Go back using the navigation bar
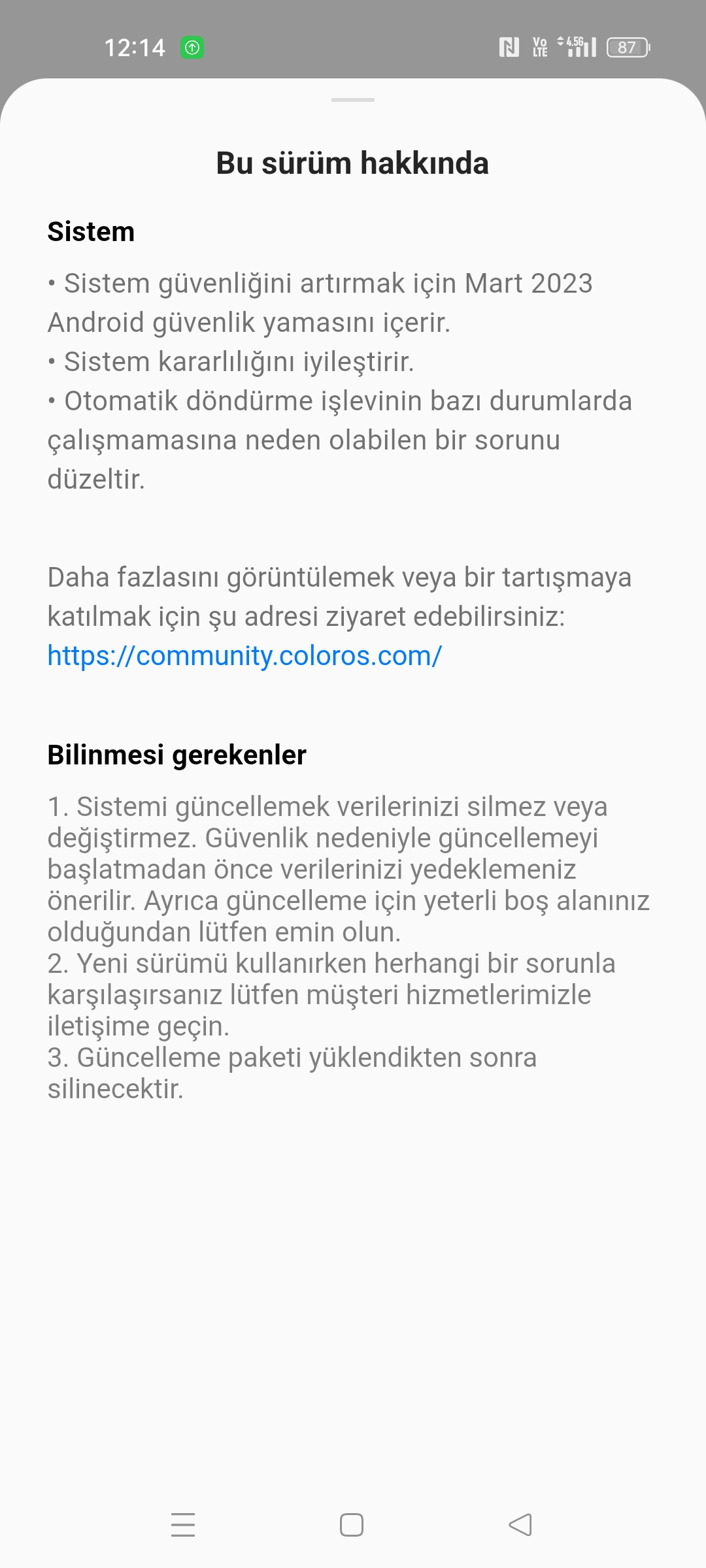Image resolution: width=706 pixels, height=1568 pixels. (520, 1525)
